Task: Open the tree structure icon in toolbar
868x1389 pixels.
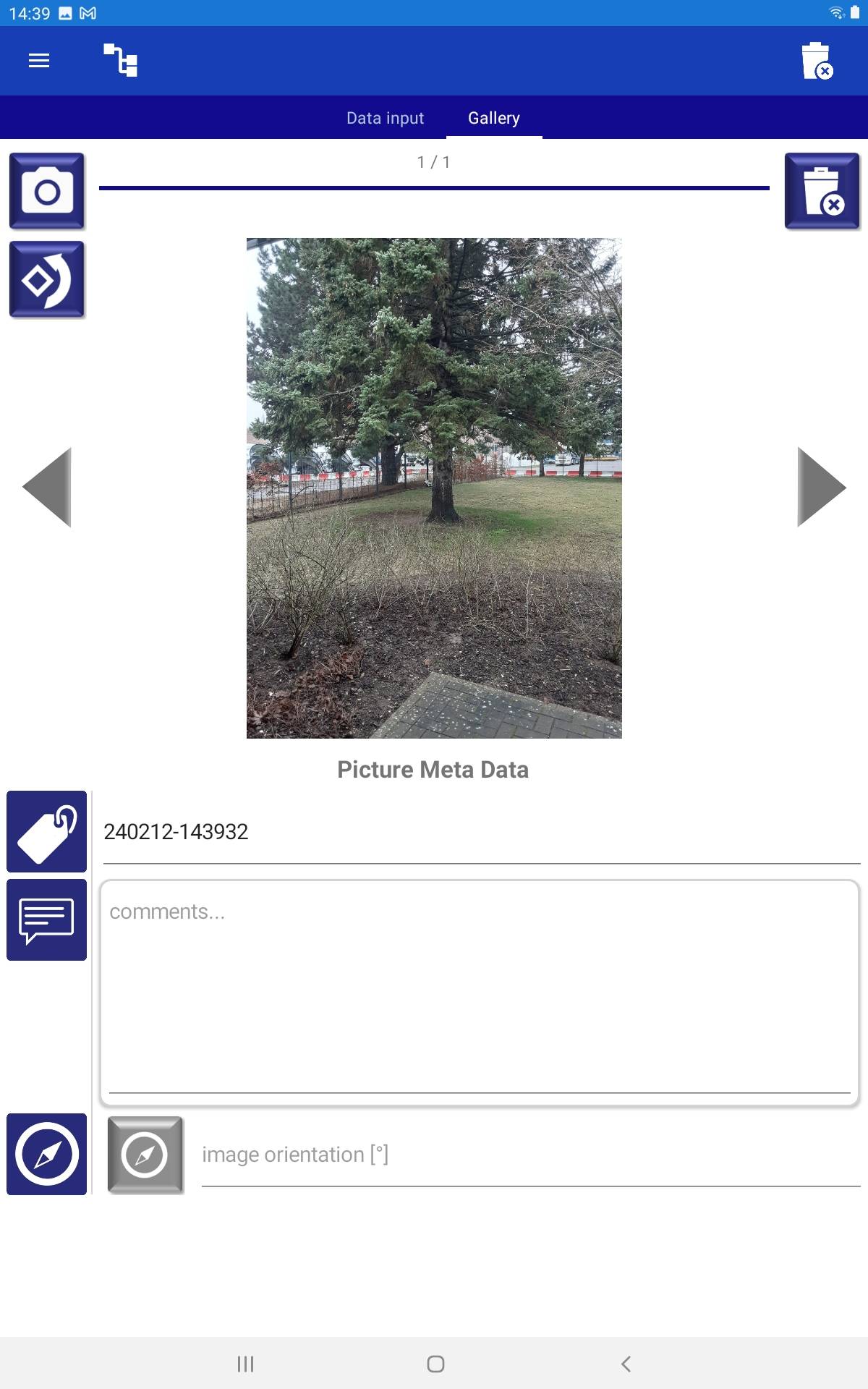Action: 120,60
